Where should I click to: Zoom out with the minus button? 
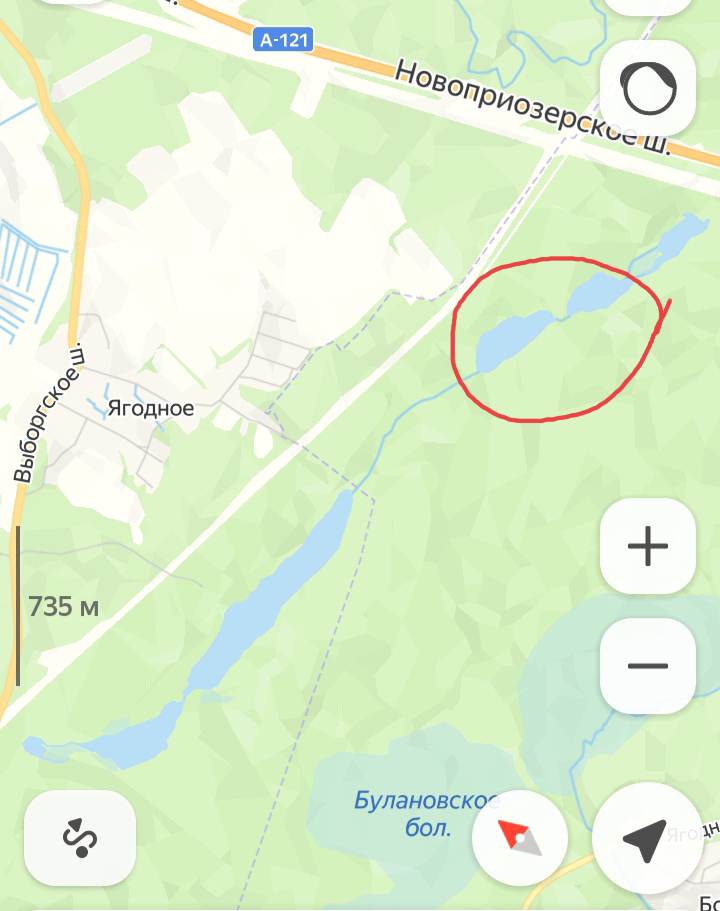point(647,666)
